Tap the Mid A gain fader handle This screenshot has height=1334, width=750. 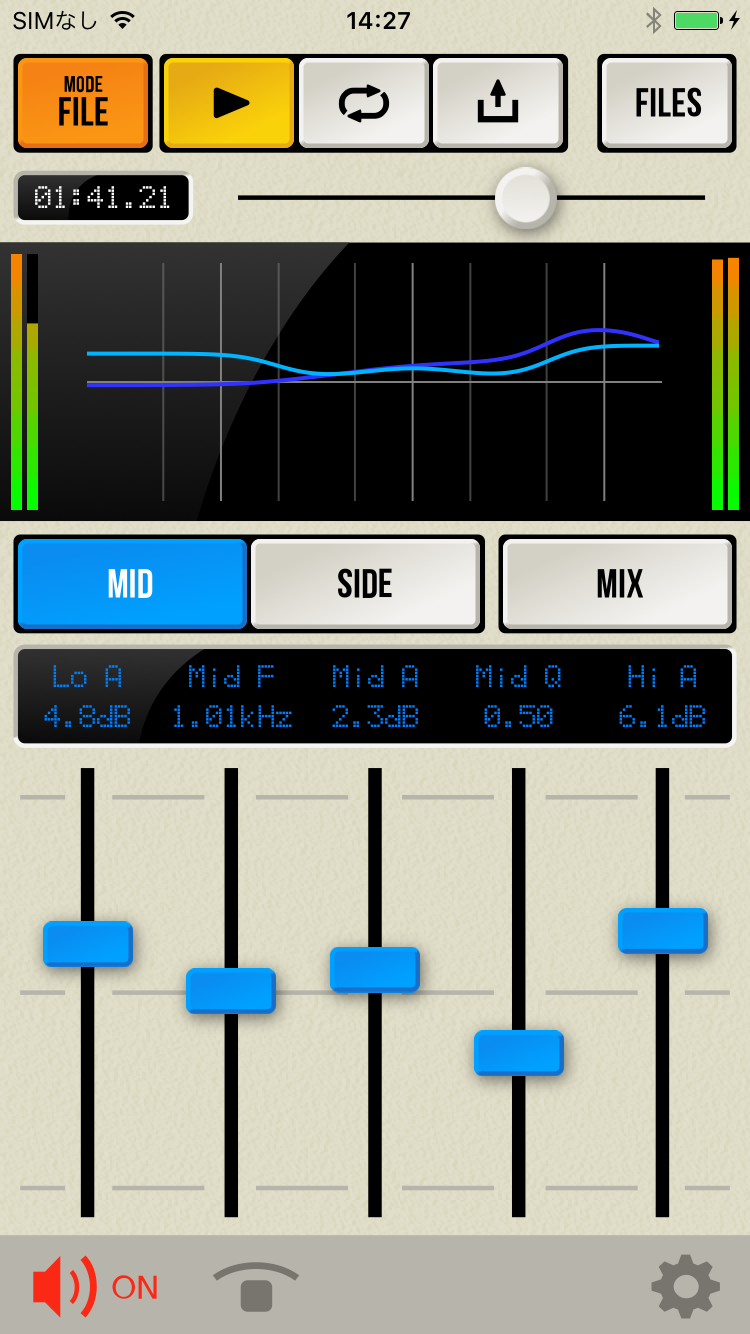tap(375, 969)
